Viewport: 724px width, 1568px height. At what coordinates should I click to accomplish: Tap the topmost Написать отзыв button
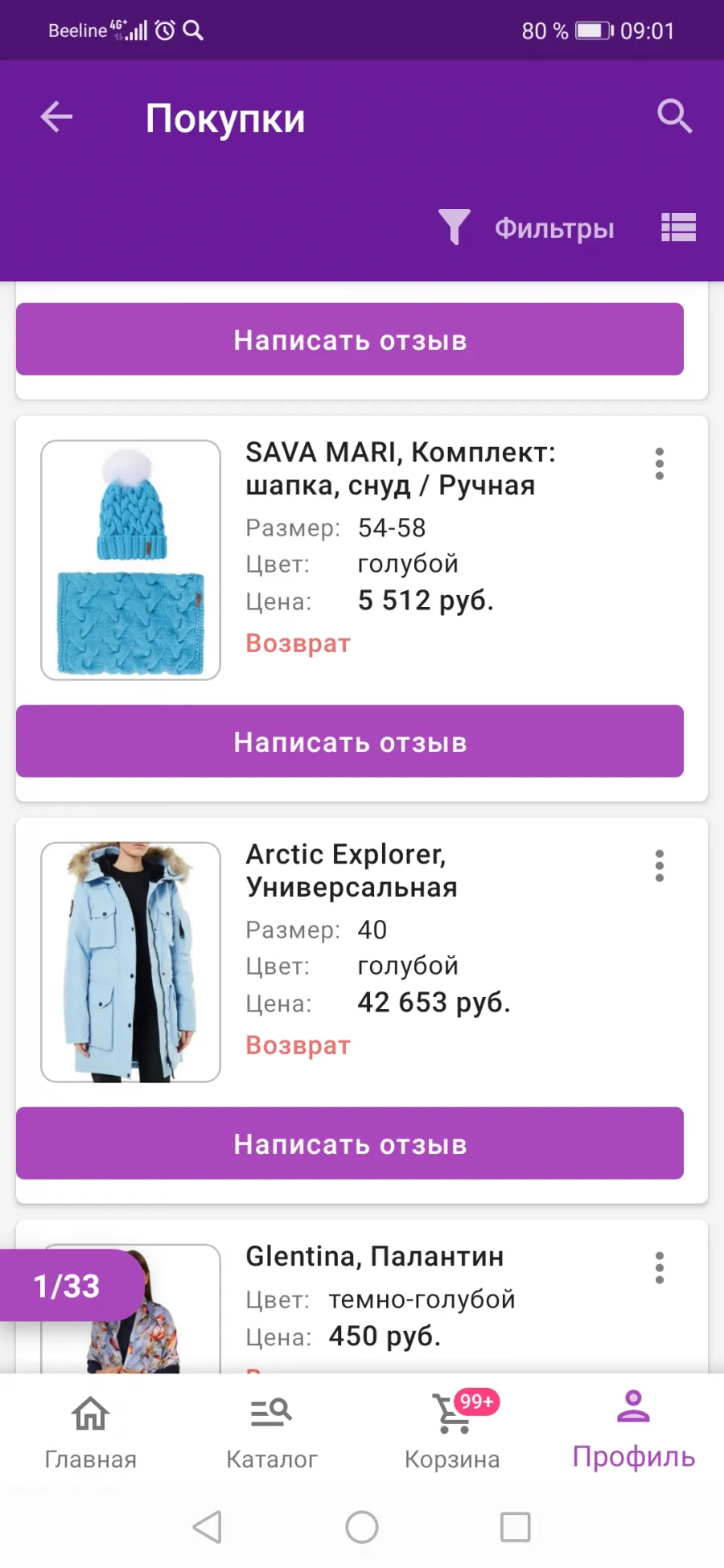click(350, 339)
